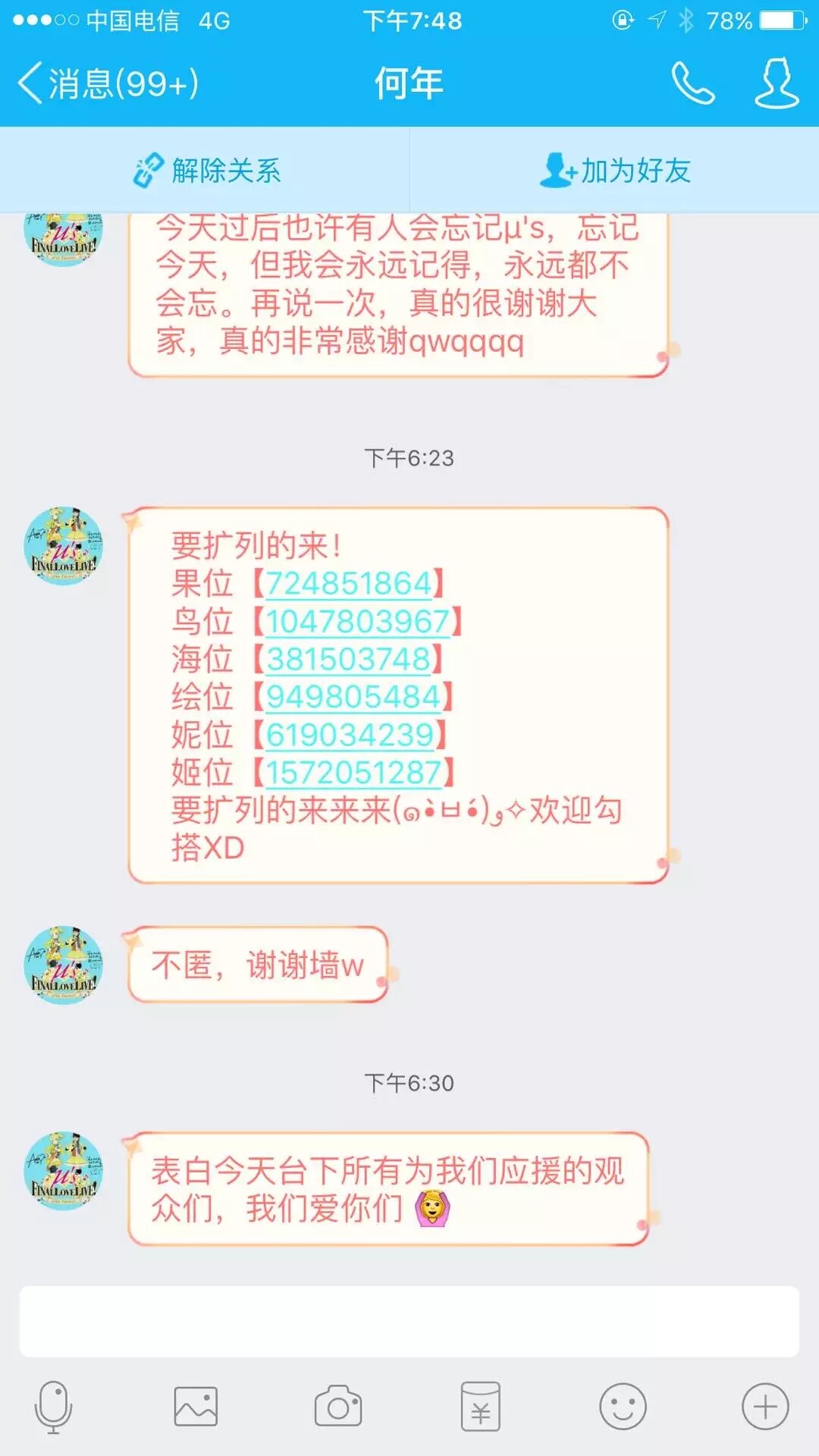
Task: Open the plus menu for more options
Action: pos(764,1407)
